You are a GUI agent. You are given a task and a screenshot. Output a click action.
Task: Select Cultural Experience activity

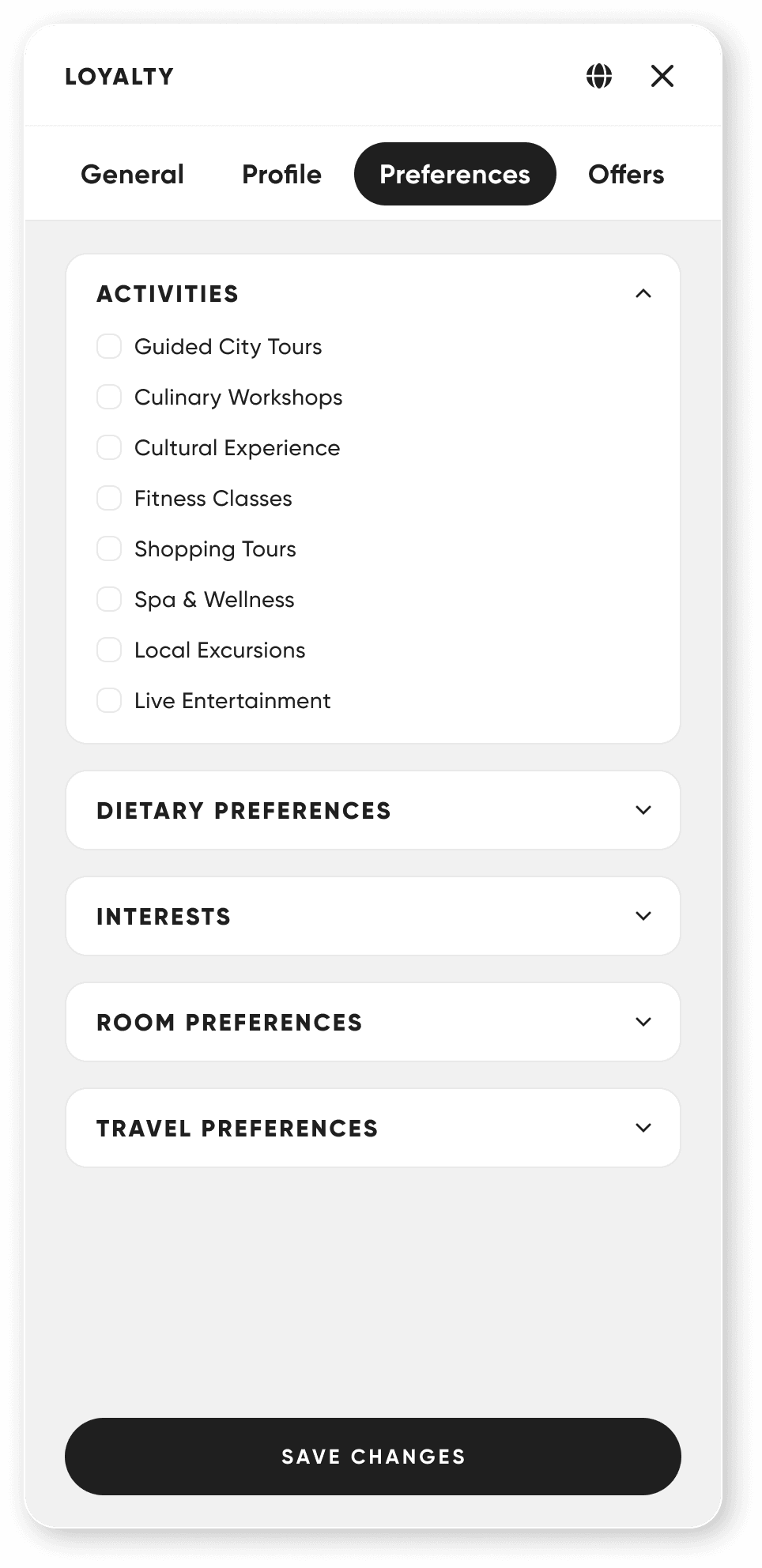(x=109, y=447)
